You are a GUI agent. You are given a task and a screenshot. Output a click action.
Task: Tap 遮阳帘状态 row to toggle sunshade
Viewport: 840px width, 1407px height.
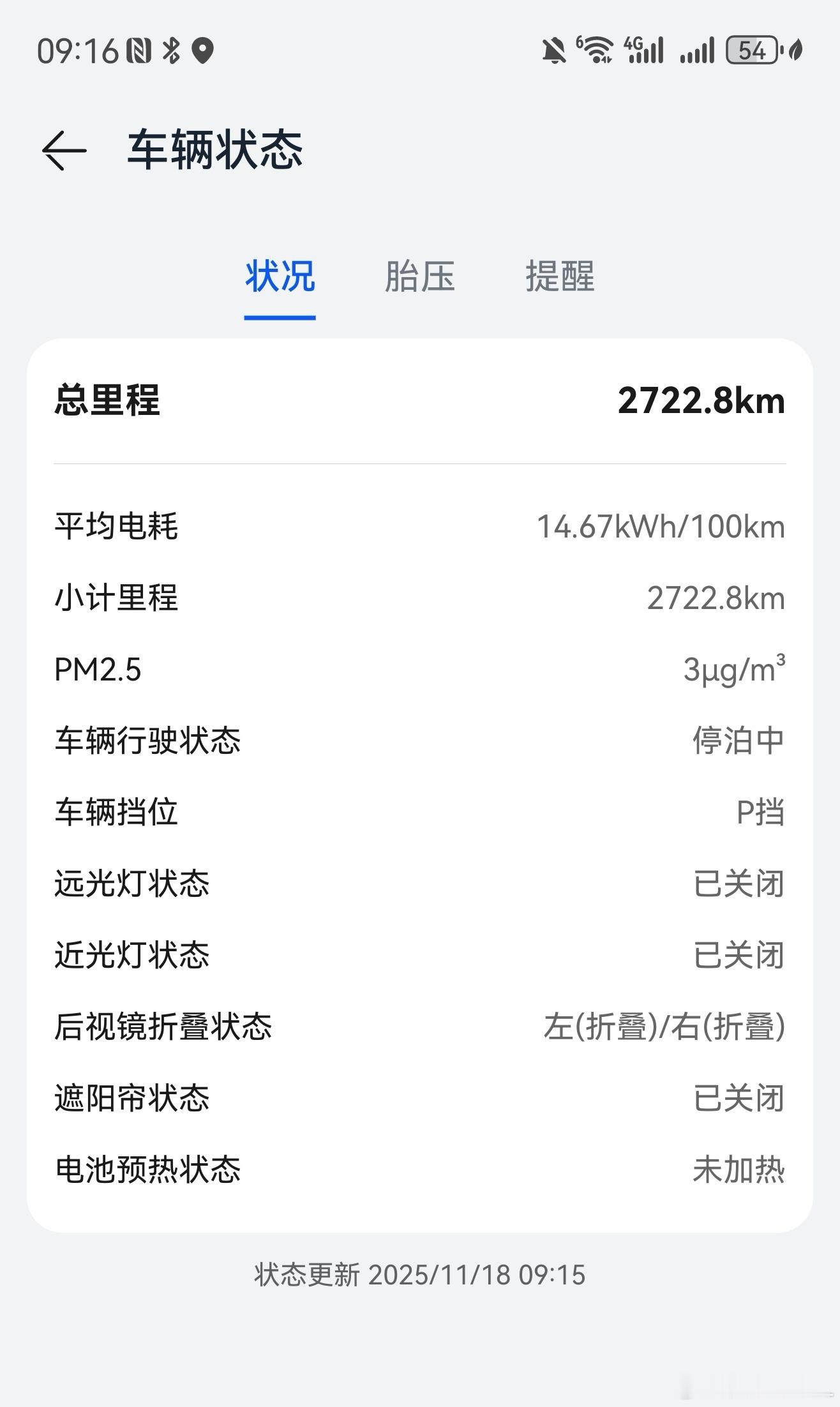420,1097
